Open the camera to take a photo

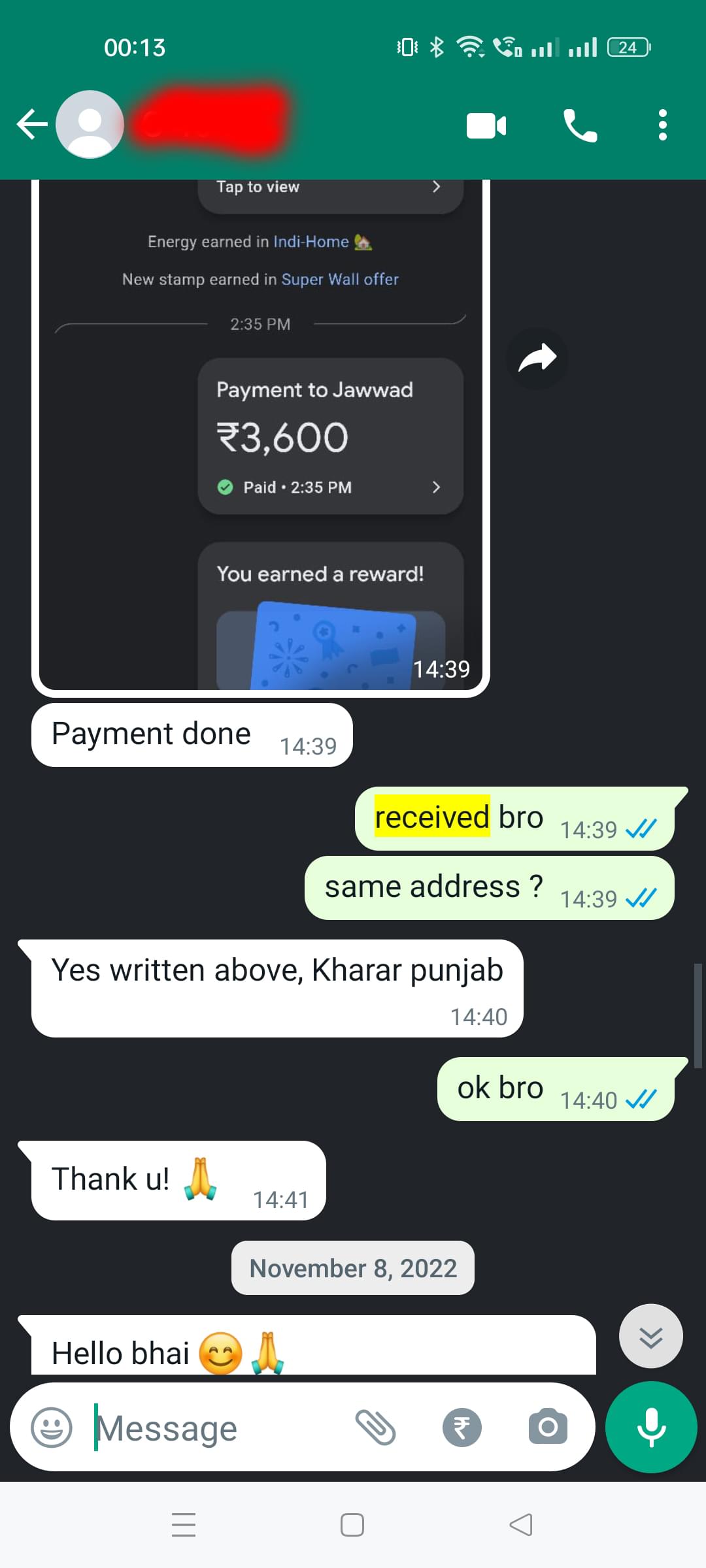(x=548, y=1428)
